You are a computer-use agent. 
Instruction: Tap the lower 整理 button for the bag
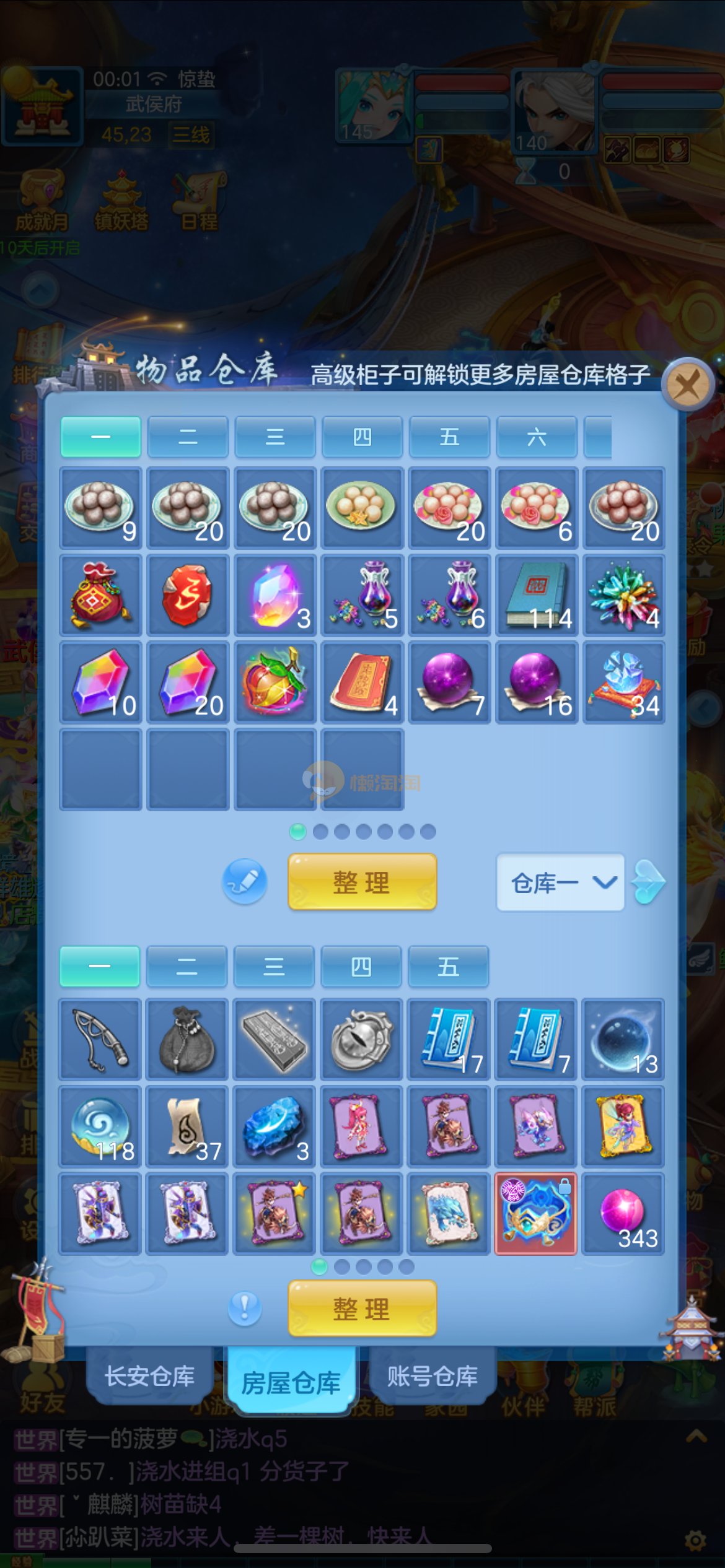[362, 1309]
